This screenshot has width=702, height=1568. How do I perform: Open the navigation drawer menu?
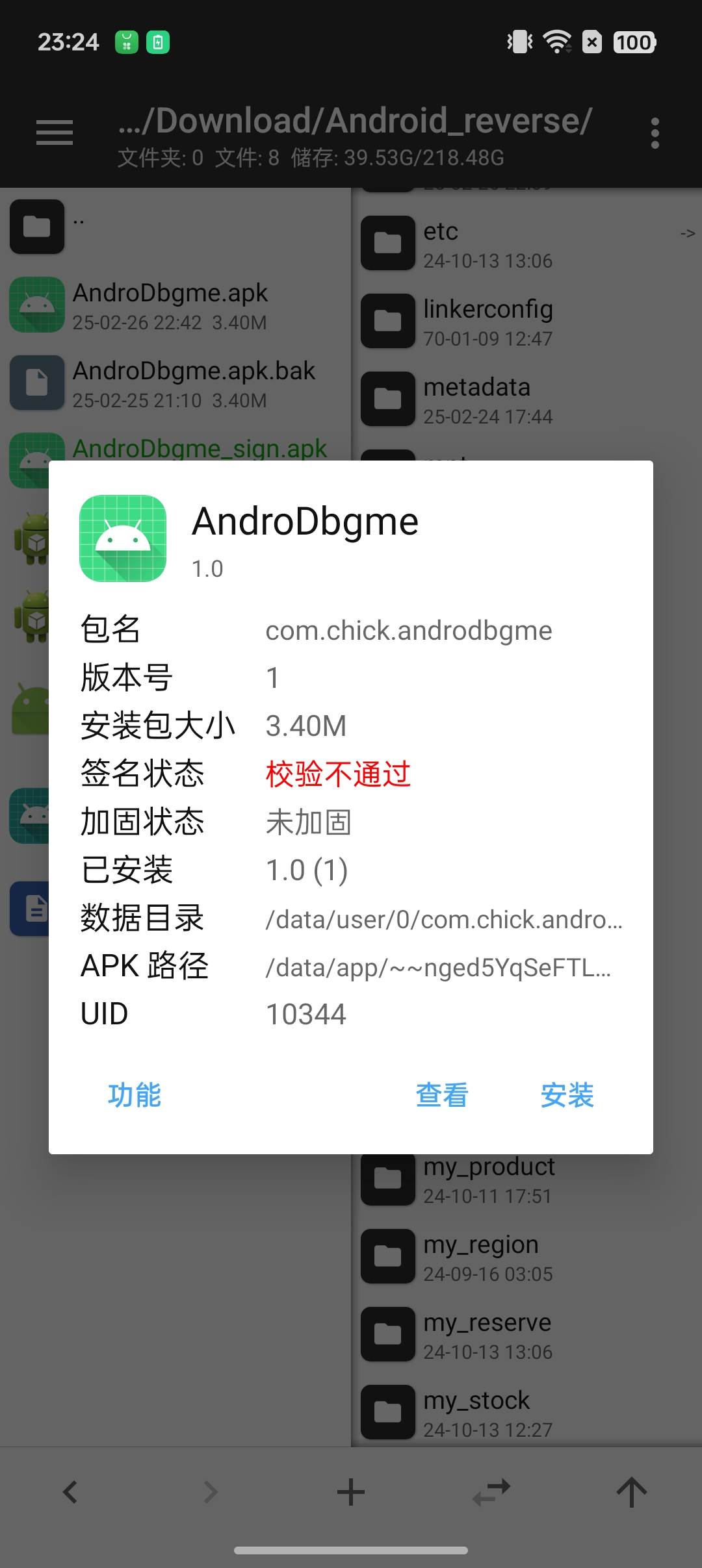point(54,132)
